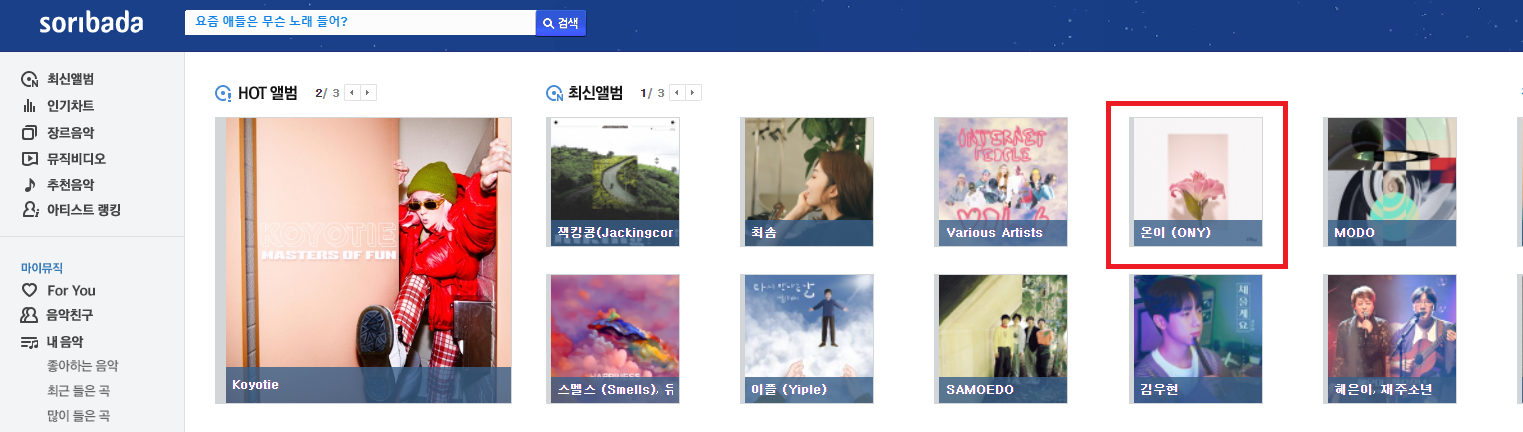Go to 인기차트 in the sidebar
1523x432 pixels.
(70, 105)
